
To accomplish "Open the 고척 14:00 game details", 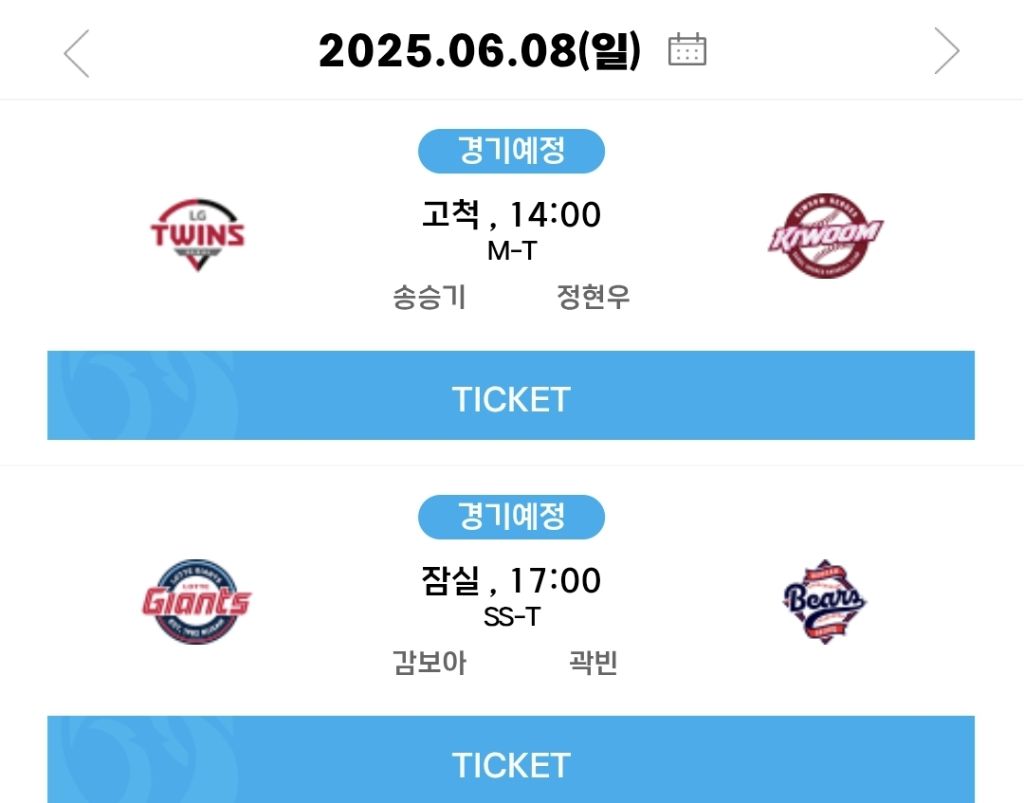I will point(511,214).
